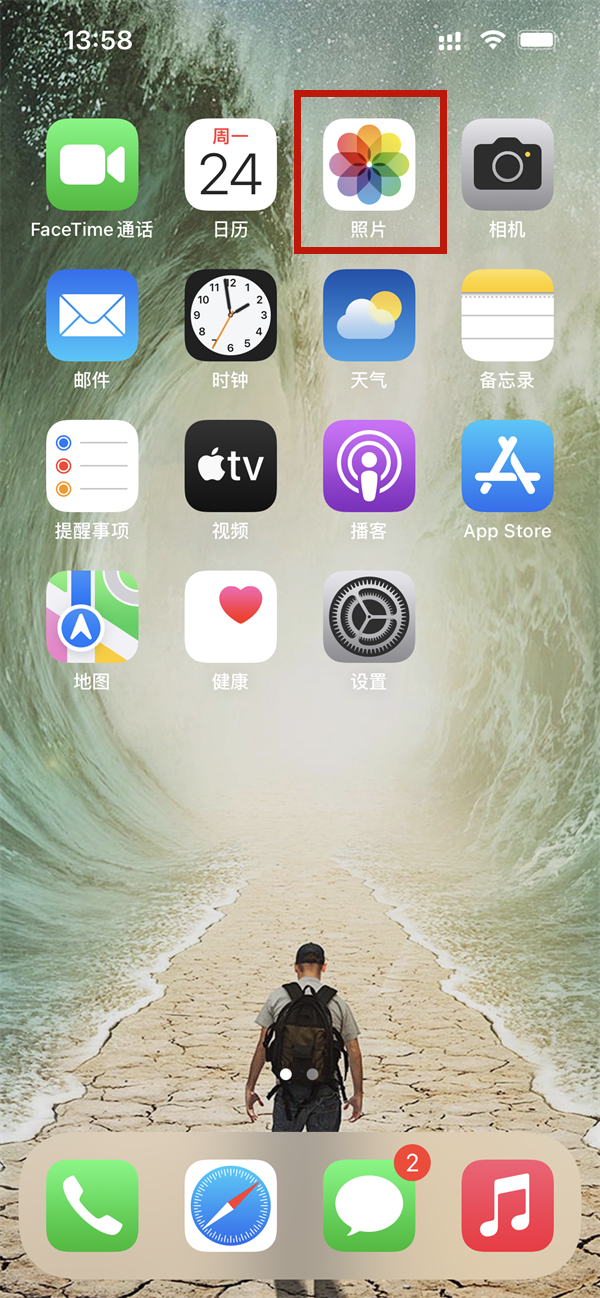Launch the 日历 calendar app
The width and height of the screenshot is (600, 1298).
(x=230, y=165)
